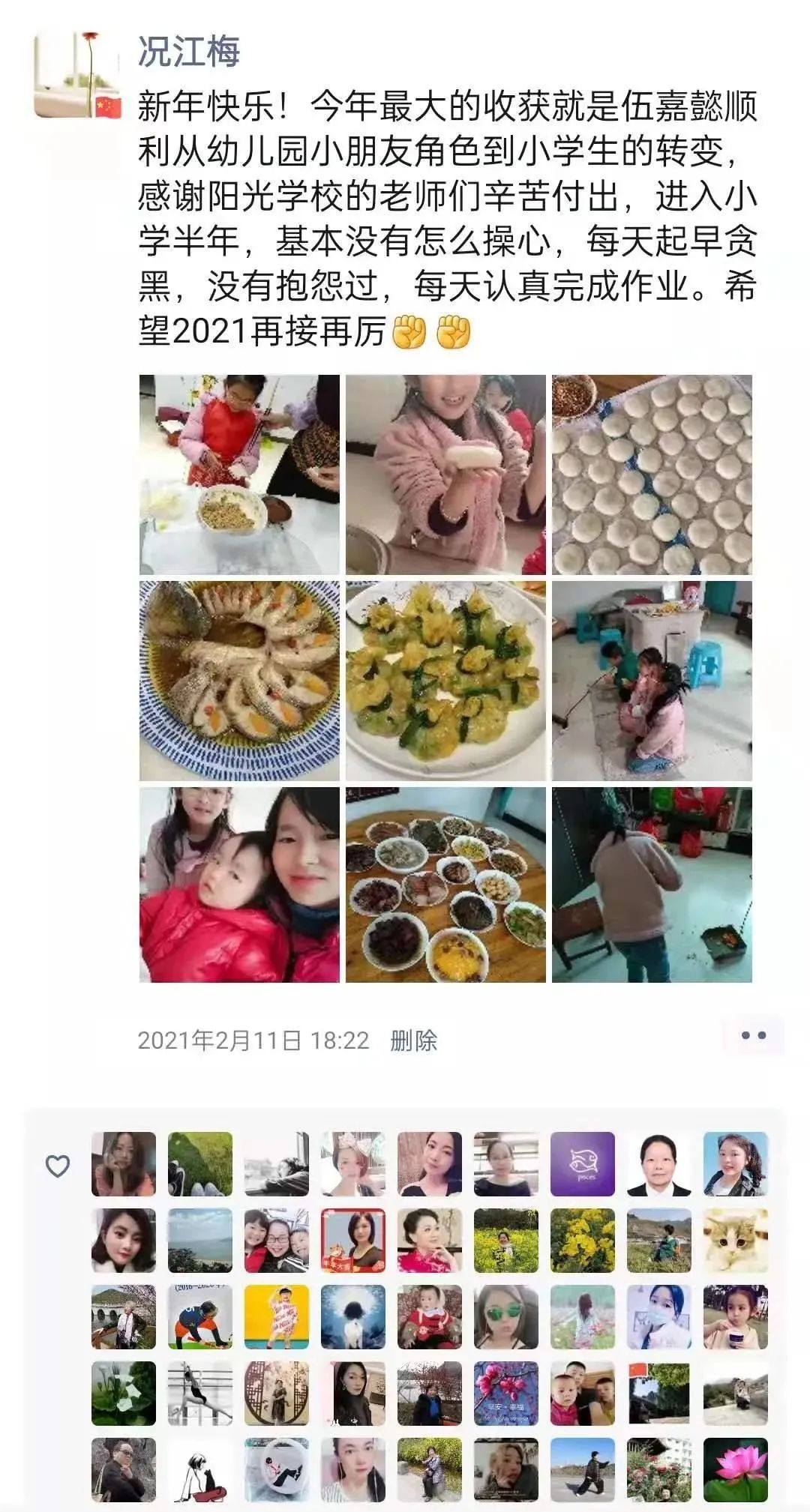Viewport: 810px width, 1512px height.
Task: Open the selfie with child in red jacket
Action: tap(239, 885)
